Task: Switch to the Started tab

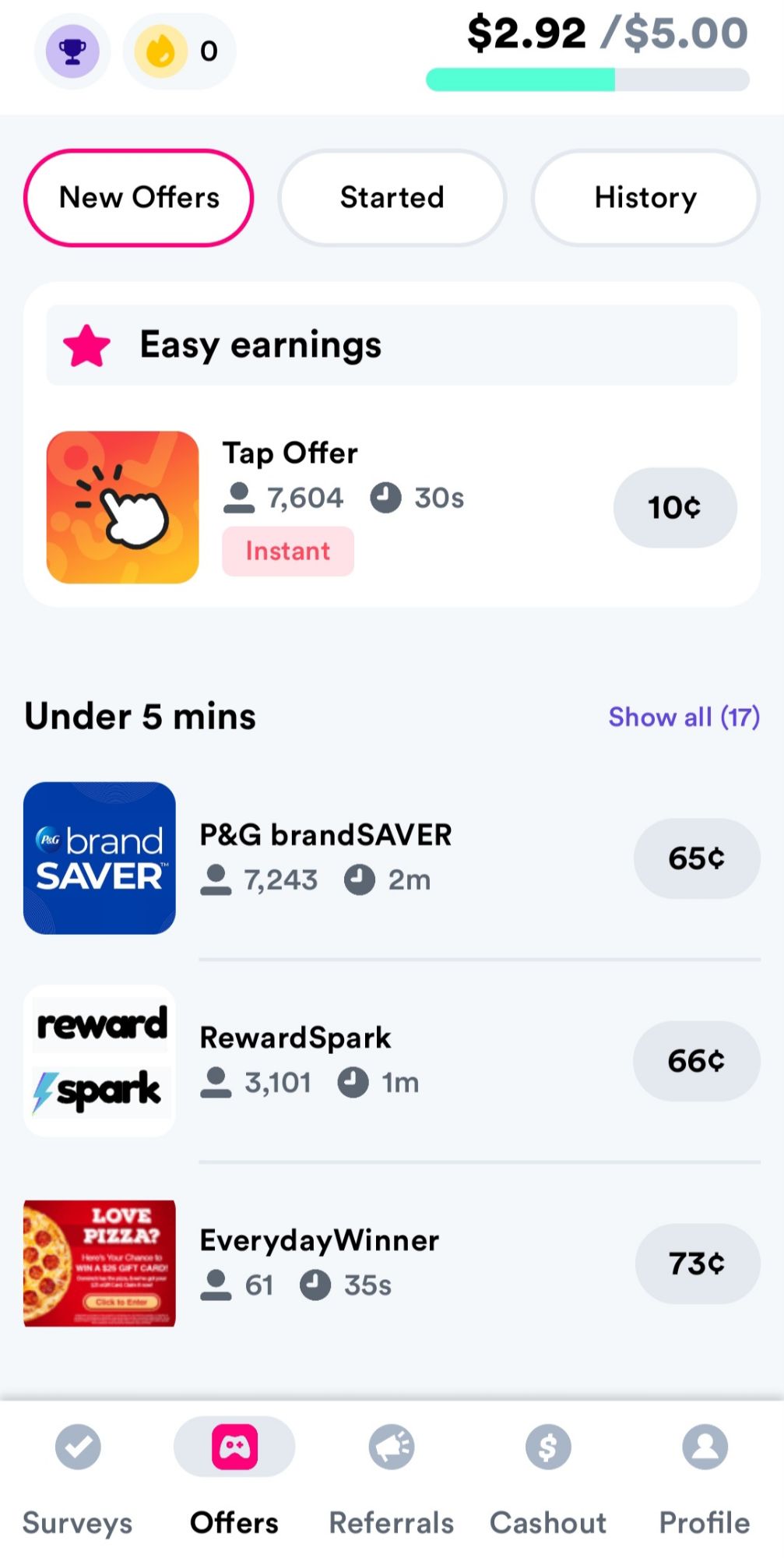Action: coord(392,198)
